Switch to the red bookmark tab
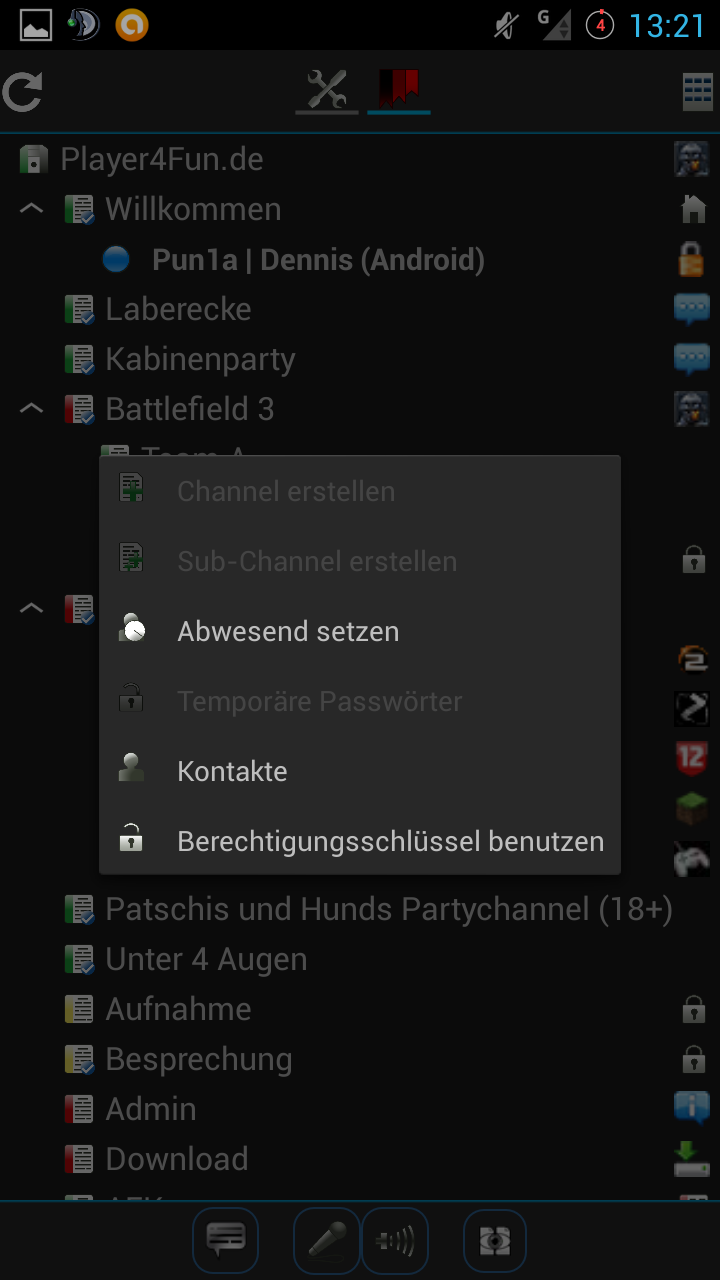The height and width of the screenshot is (1280, 720). point(398,91)
